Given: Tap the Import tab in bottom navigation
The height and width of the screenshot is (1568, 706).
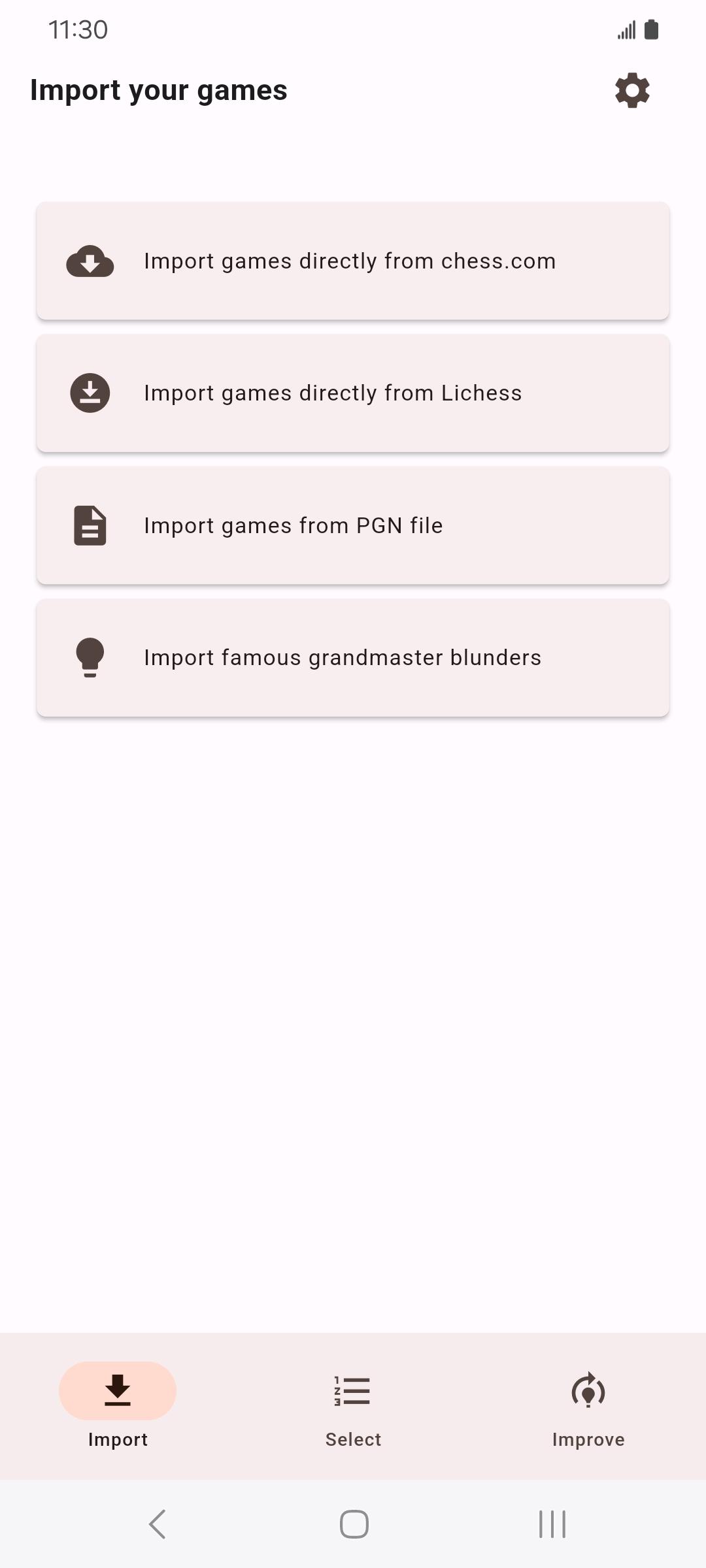Looking at the screenshot, I should tap(118, 1406).
